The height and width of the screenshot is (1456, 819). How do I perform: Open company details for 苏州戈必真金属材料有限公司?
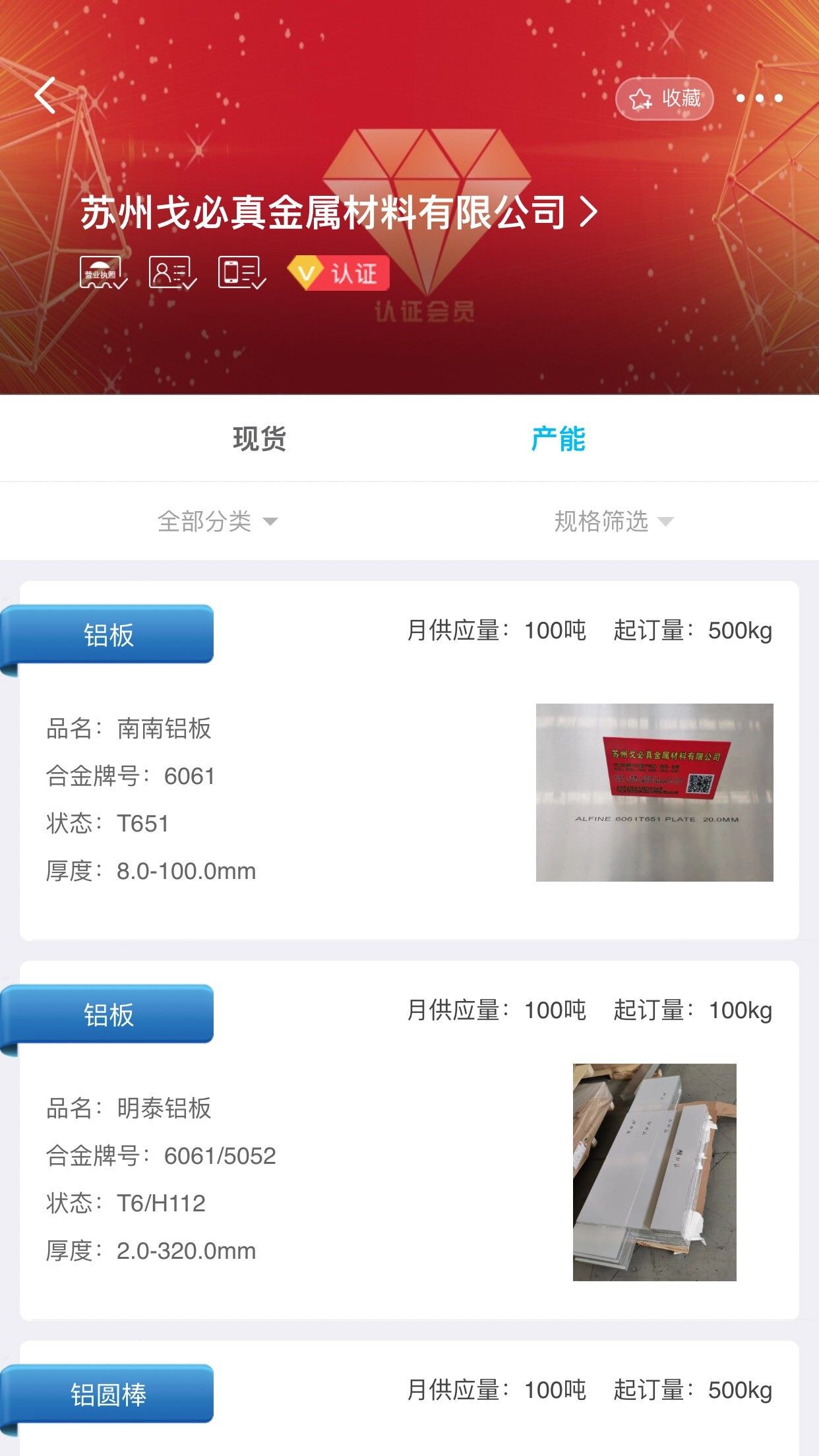[x=339, y=212]
